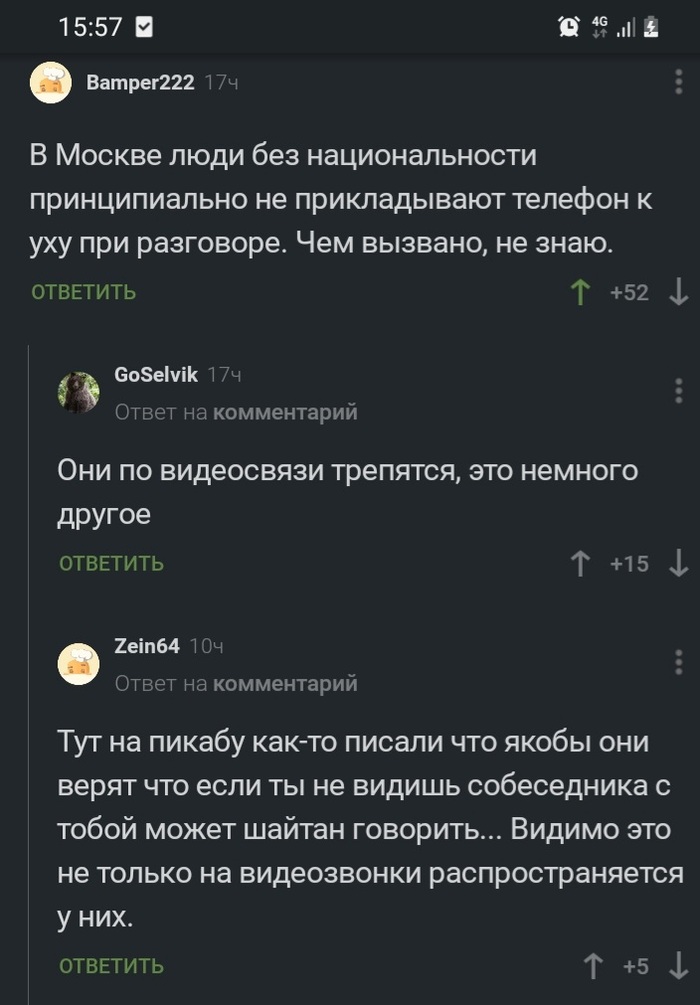This screenshot has height=1005, width=700.
Task: Reply to Zein64's comment
Action: click(x=111, y=966)
